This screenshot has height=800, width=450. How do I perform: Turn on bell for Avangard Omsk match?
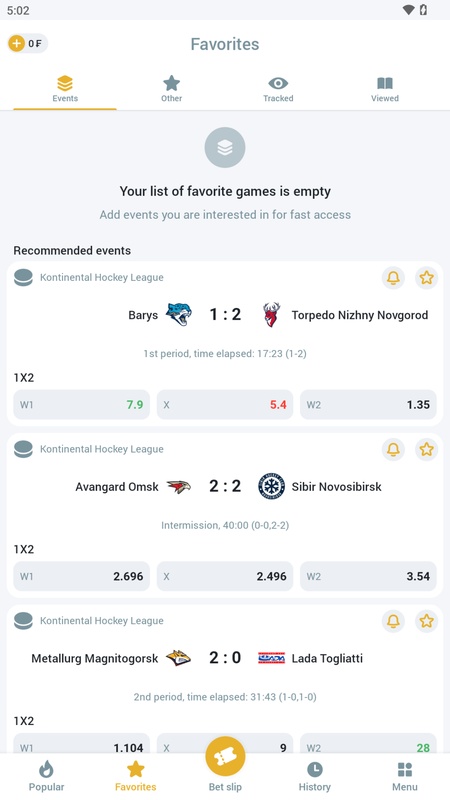[393, 449]
